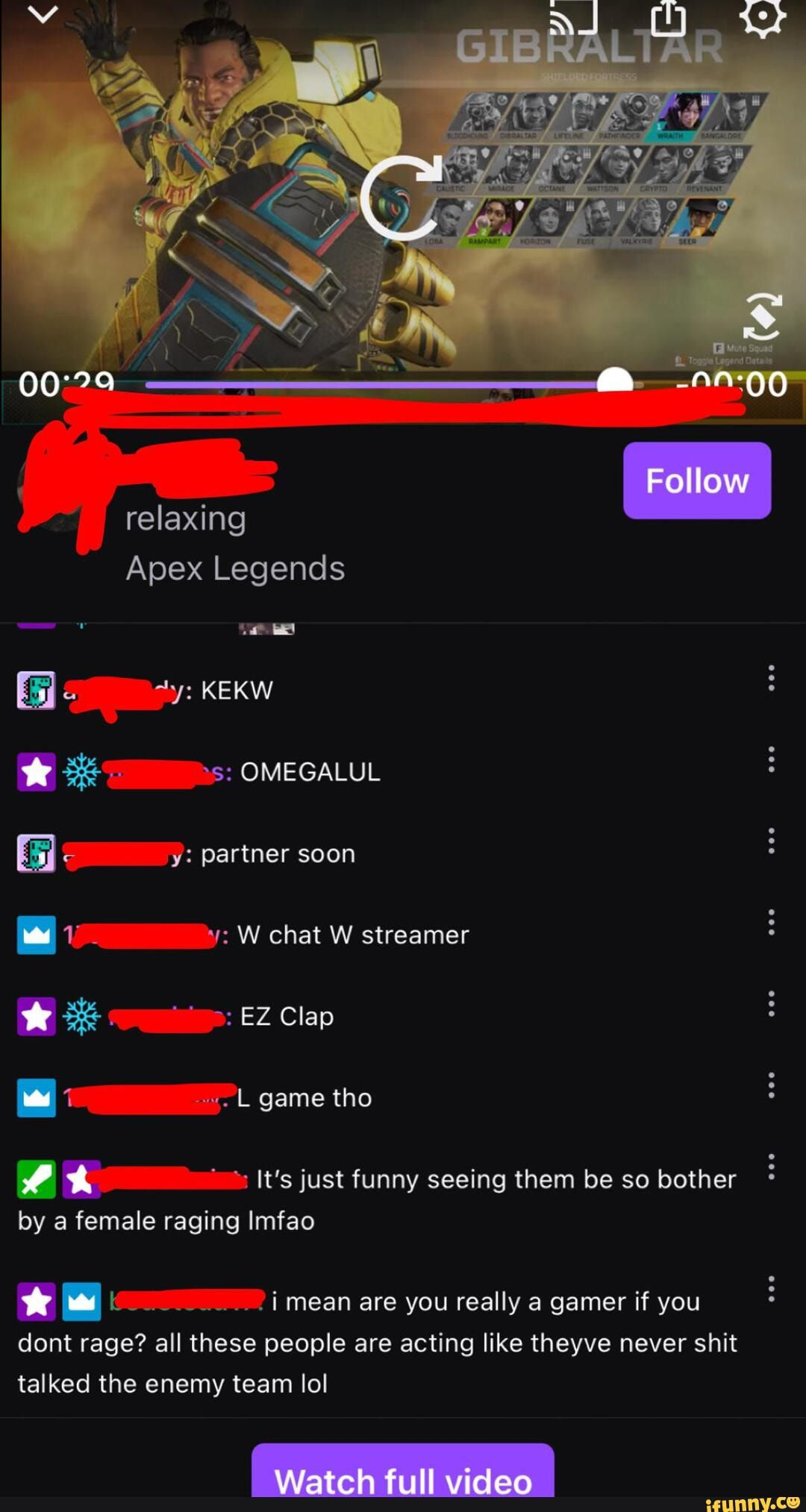Image resolution: width=806 pixels, height=1512 pixels.
Task: Collapse the video player with the down chevron
Action: point(43,14)
